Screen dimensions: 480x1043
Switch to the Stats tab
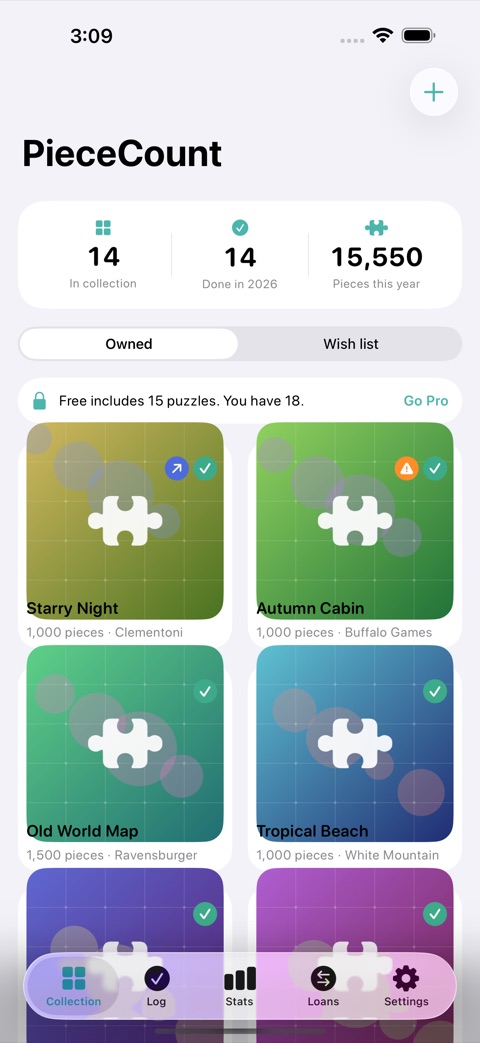pyautogui.click(x=239, y=986)
